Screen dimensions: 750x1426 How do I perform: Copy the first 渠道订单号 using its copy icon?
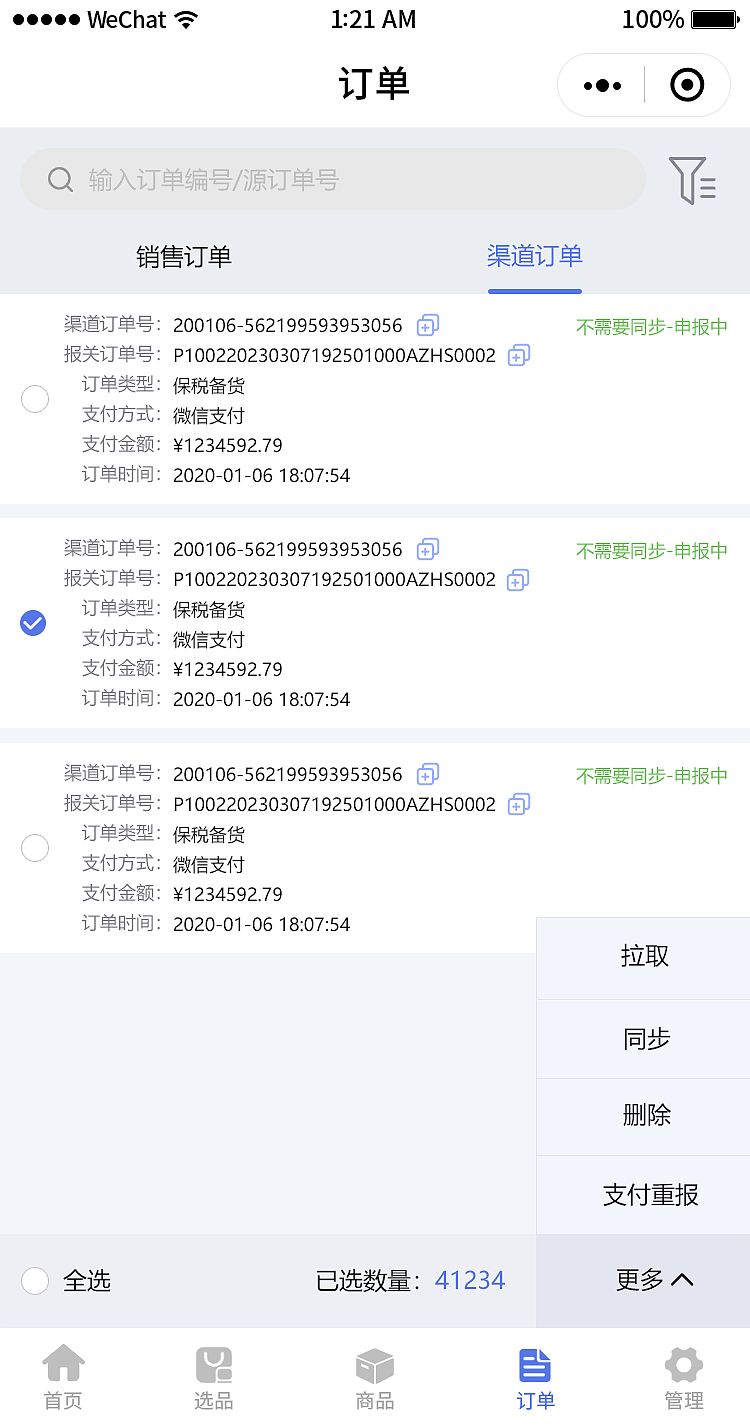coord(426,325)
